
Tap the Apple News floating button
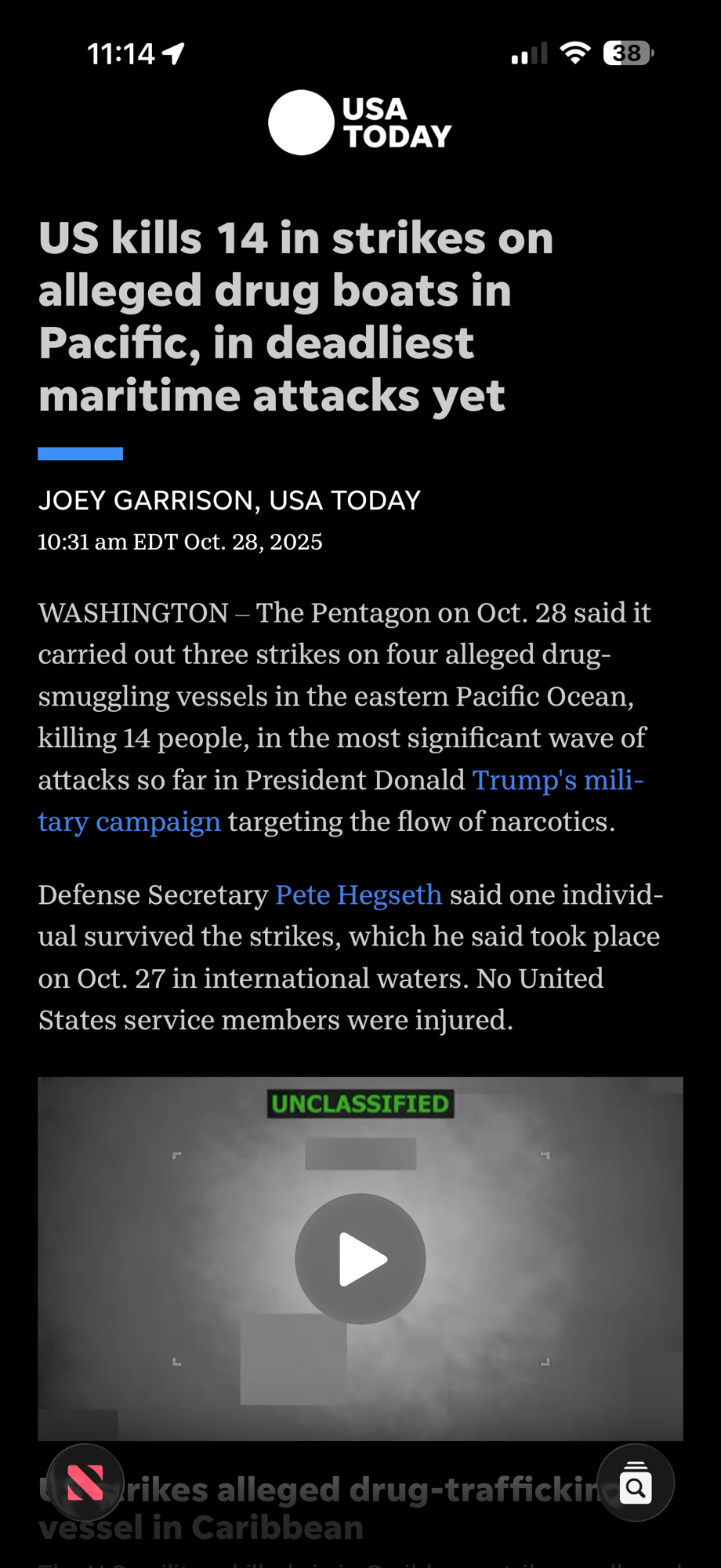click(x=85, y=1483)
